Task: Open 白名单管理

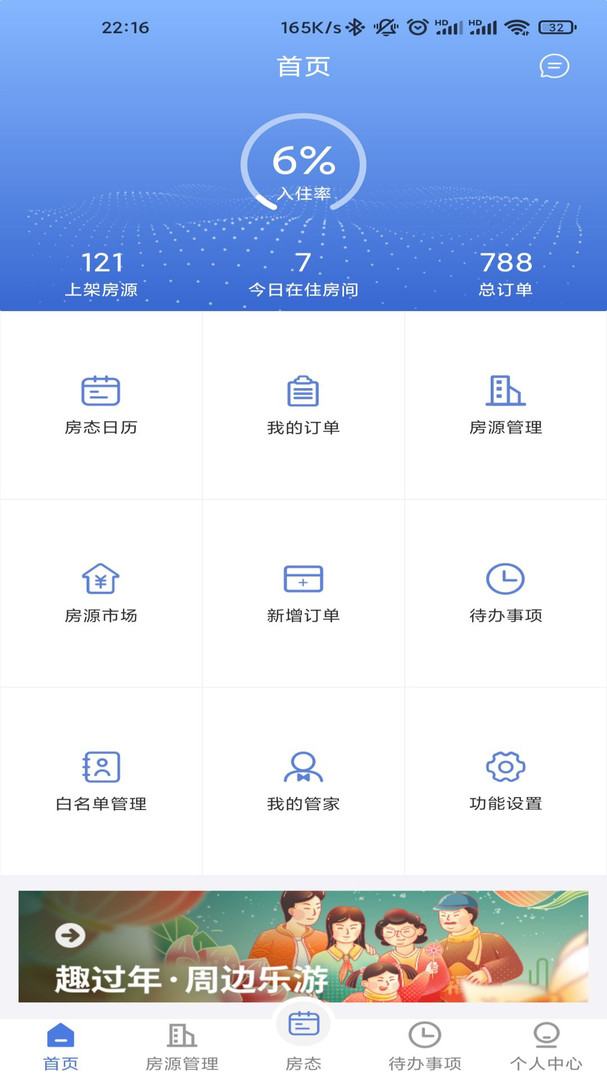Action: click(101, 781)
